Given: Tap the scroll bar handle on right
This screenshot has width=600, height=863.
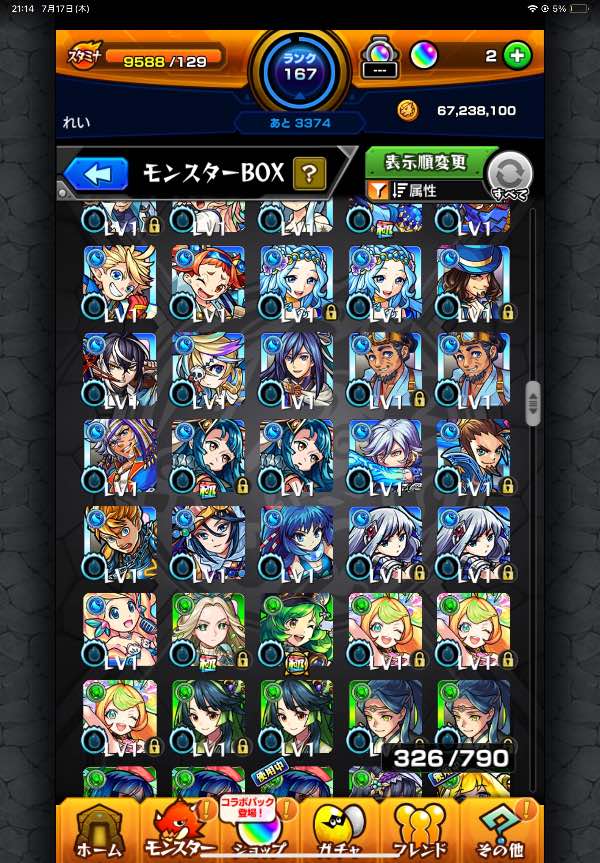Looking at the screenshot, I should [x=533, y=402].
